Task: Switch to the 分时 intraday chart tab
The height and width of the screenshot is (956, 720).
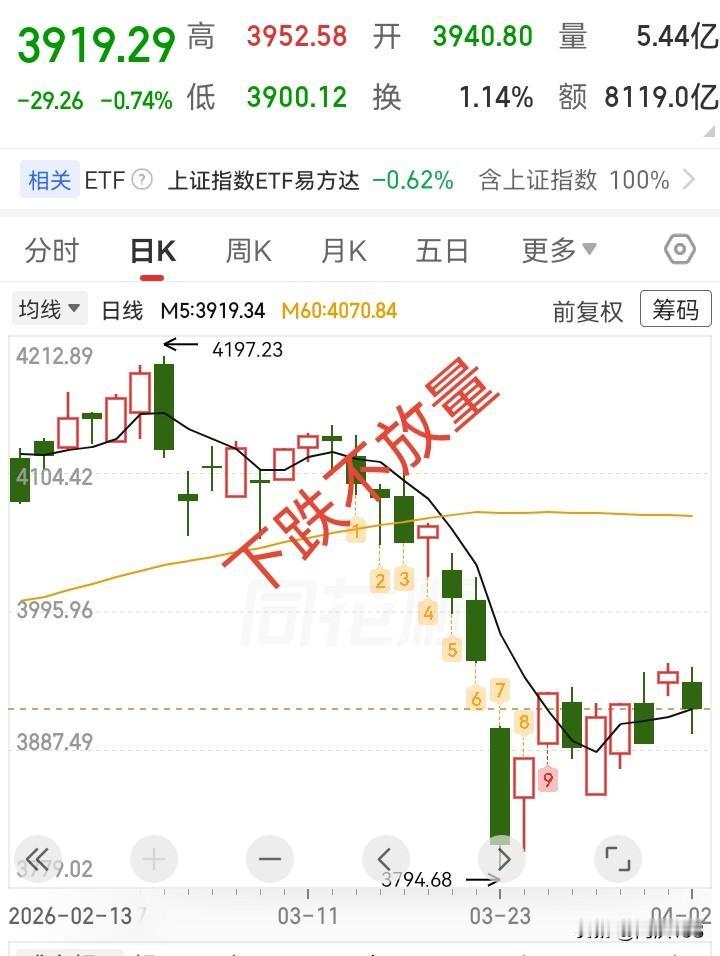Action: coord(52,250)
